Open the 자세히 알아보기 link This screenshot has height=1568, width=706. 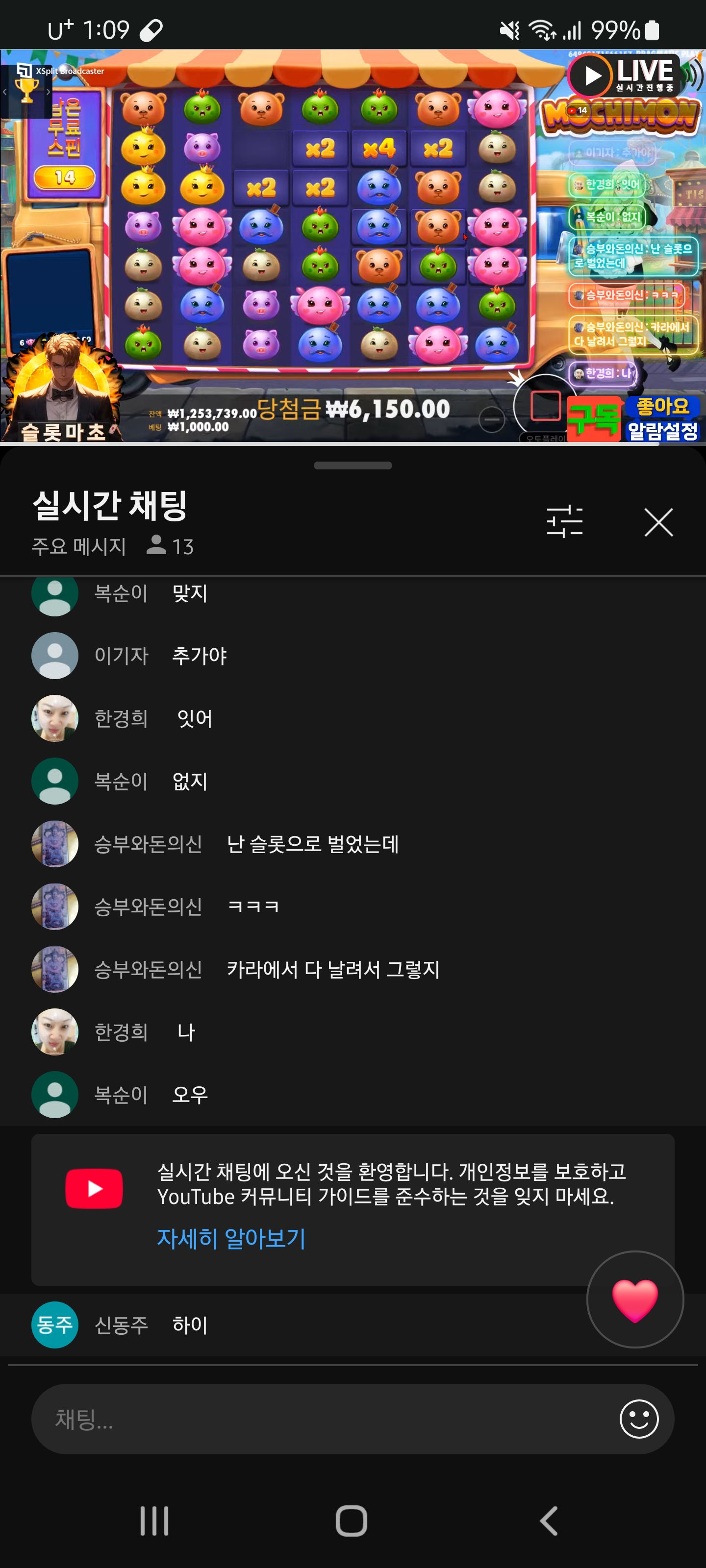[x=231, y=1239]
